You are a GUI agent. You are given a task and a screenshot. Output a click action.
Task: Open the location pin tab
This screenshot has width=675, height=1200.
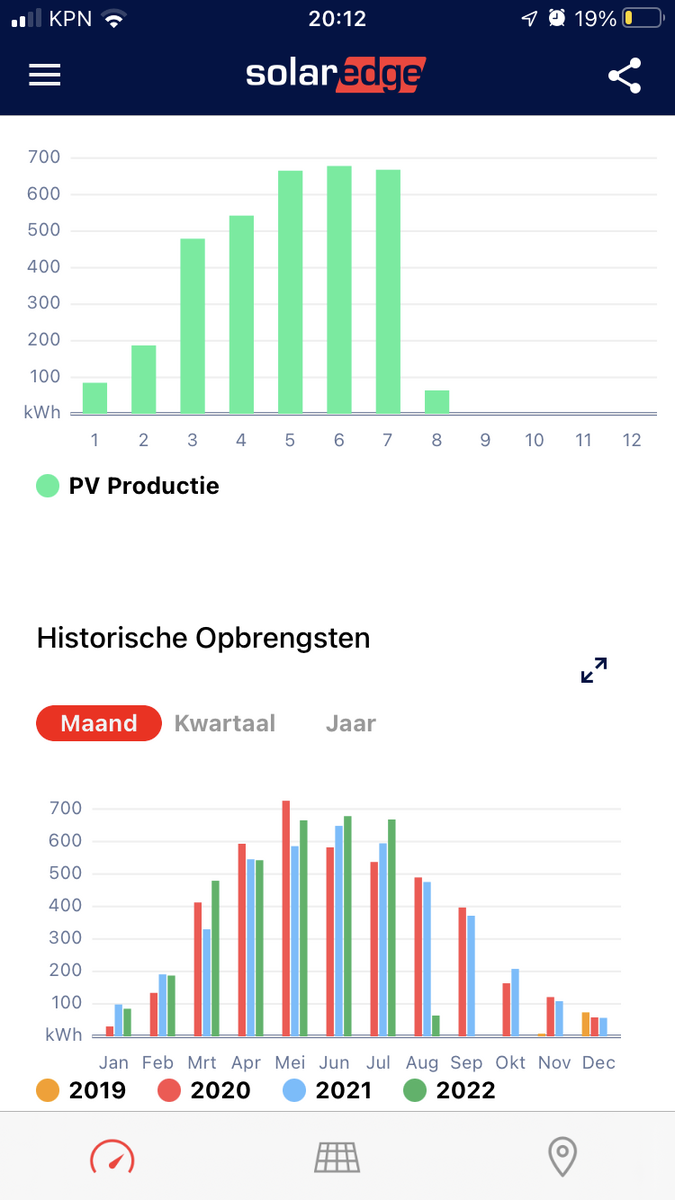[562, 1157]
